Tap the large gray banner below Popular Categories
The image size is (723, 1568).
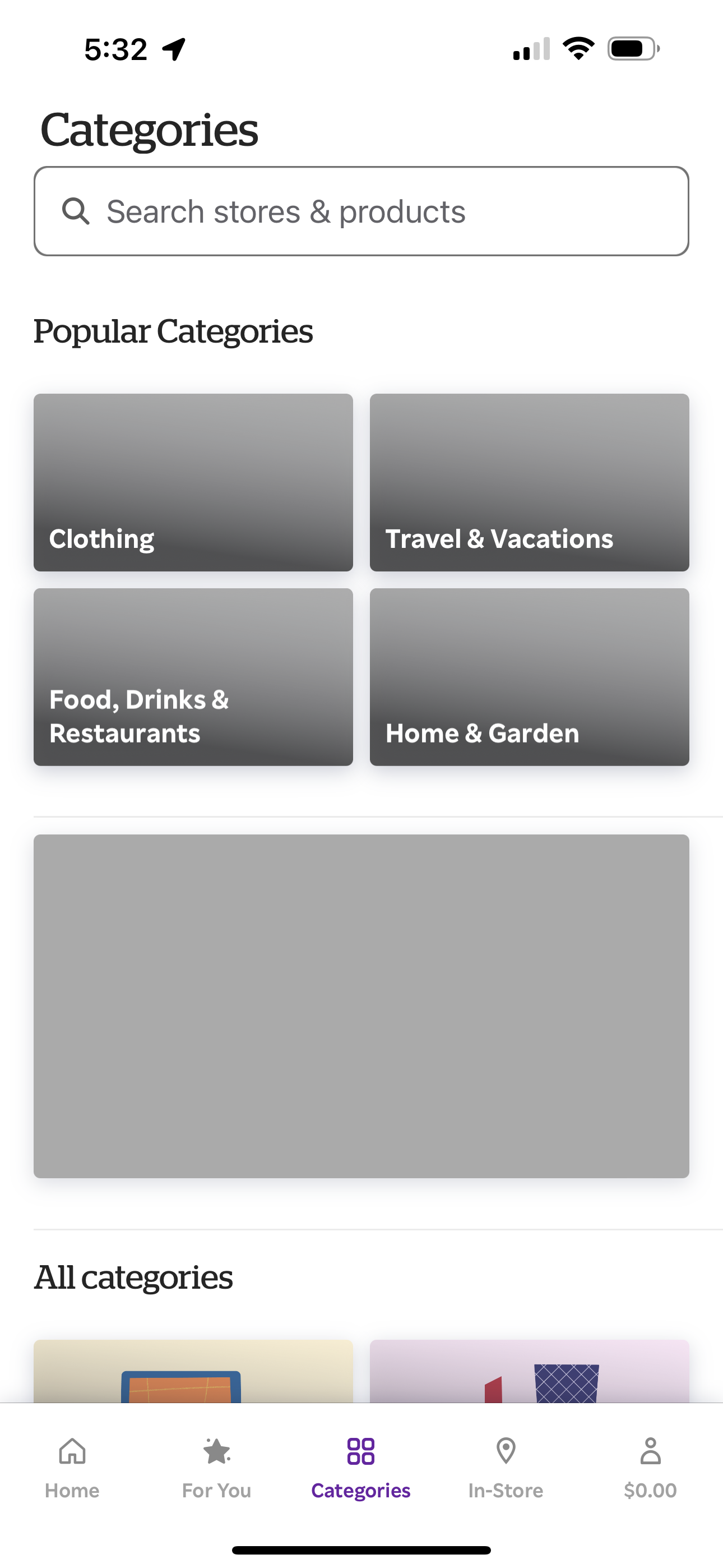pos(361,1004)
